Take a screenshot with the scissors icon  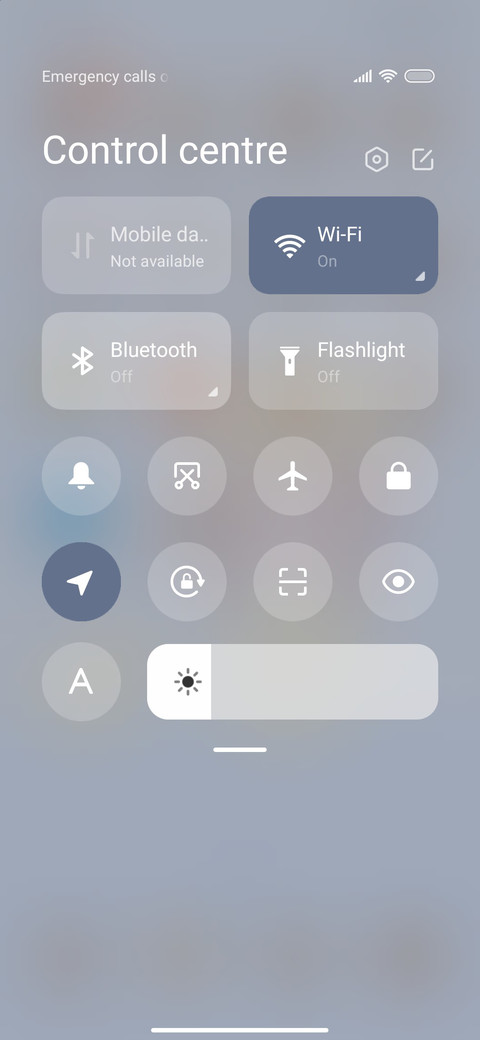[x=187, y=476]
